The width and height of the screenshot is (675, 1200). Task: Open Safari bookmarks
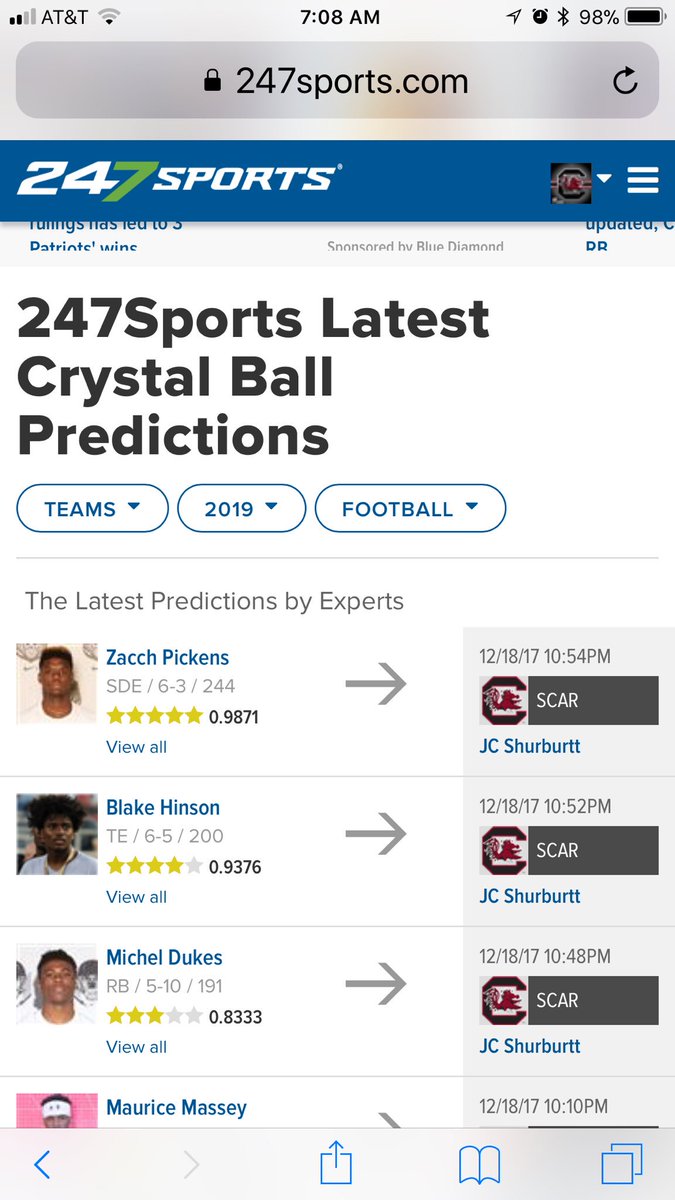click(x=479, y=1164)
